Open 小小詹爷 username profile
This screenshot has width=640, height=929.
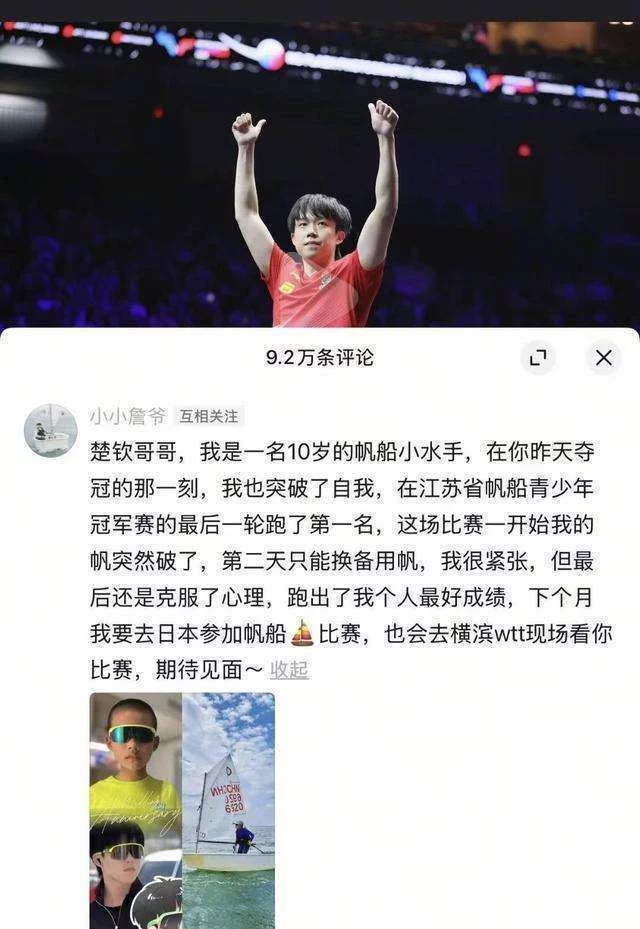tap(128, 416)
